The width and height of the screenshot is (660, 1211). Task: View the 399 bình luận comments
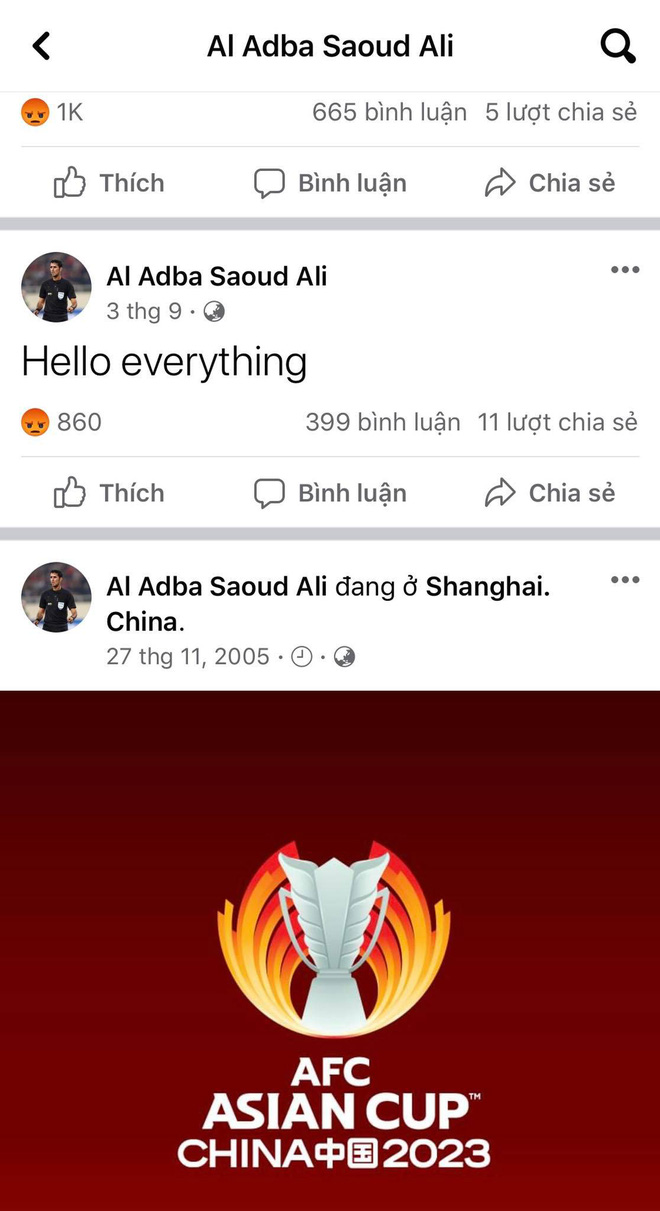(383, 422)
